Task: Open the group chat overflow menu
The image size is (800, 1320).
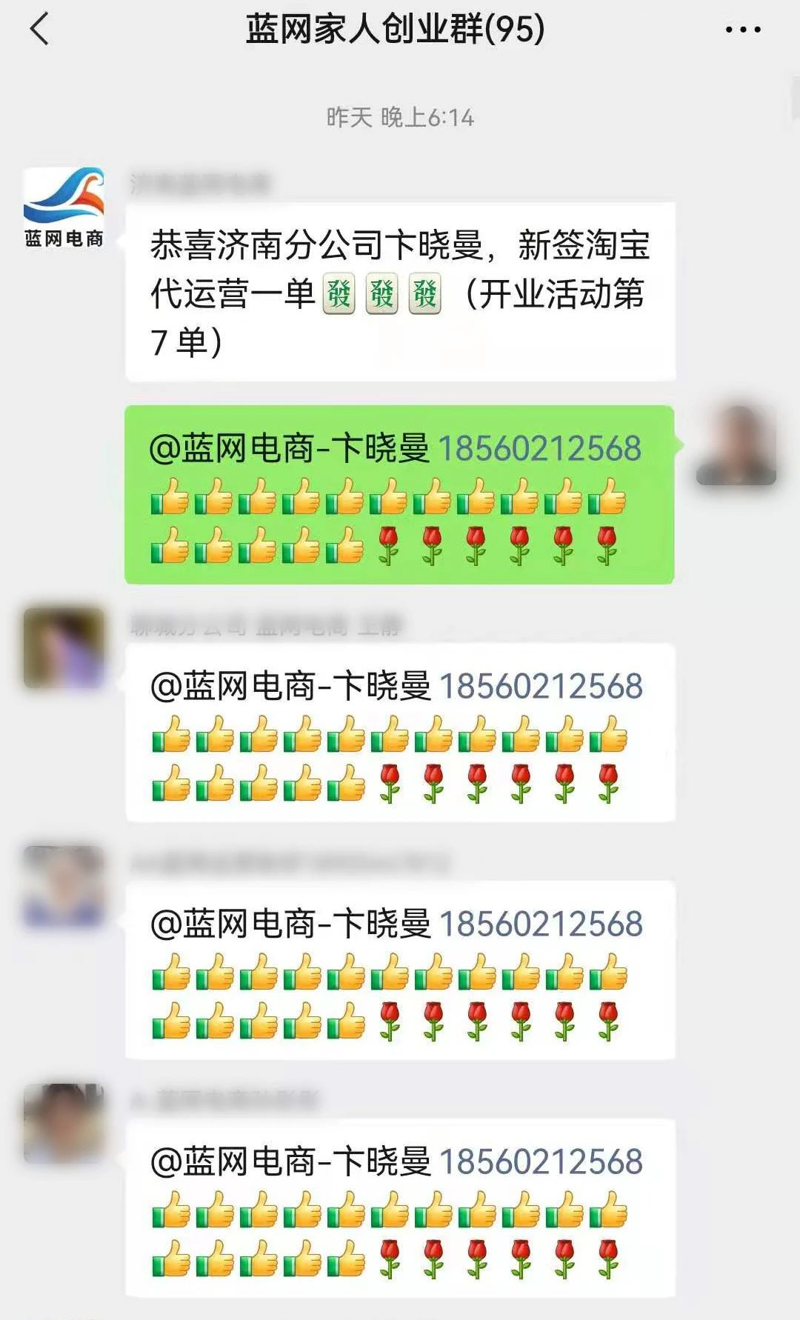Action: click(x=743, y=30)
